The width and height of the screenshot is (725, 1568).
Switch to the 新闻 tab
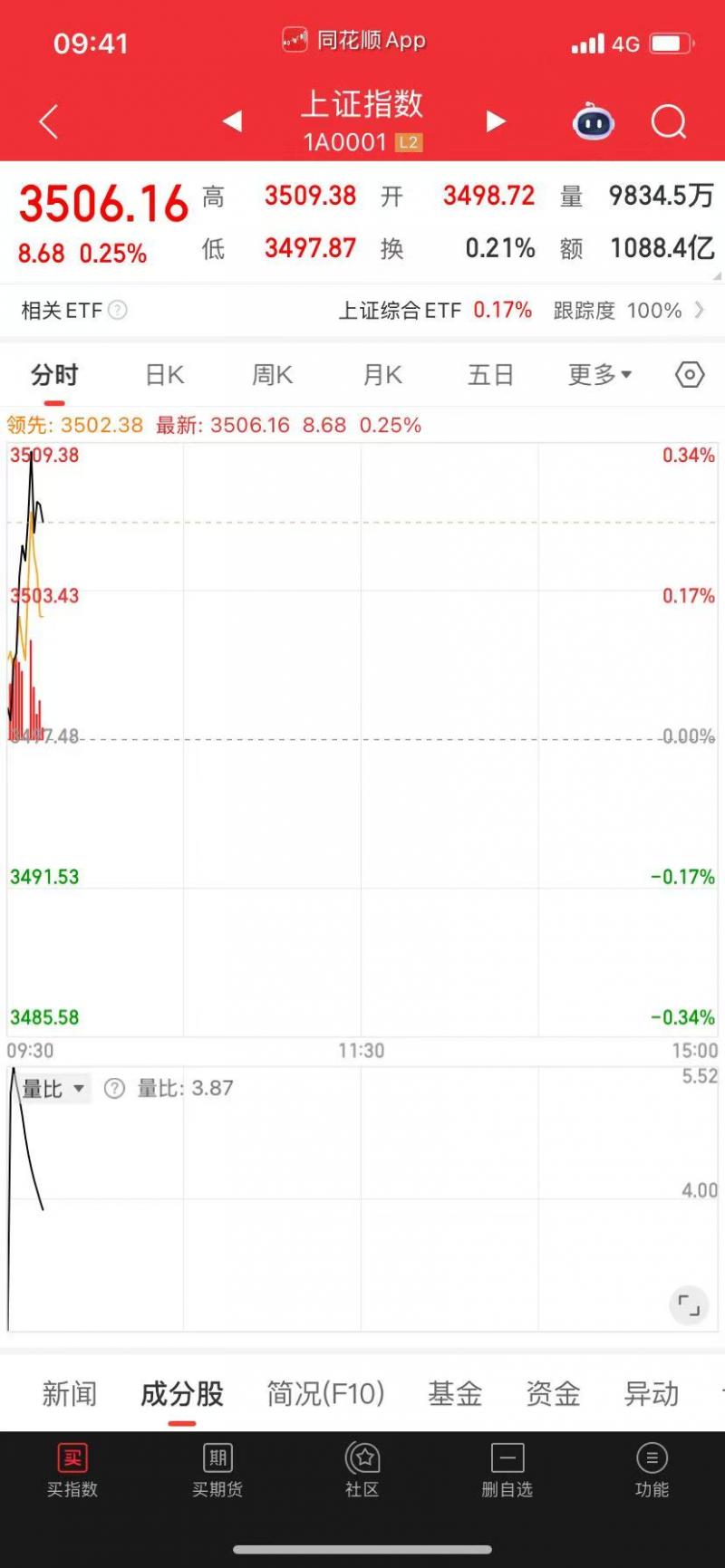69,1393
